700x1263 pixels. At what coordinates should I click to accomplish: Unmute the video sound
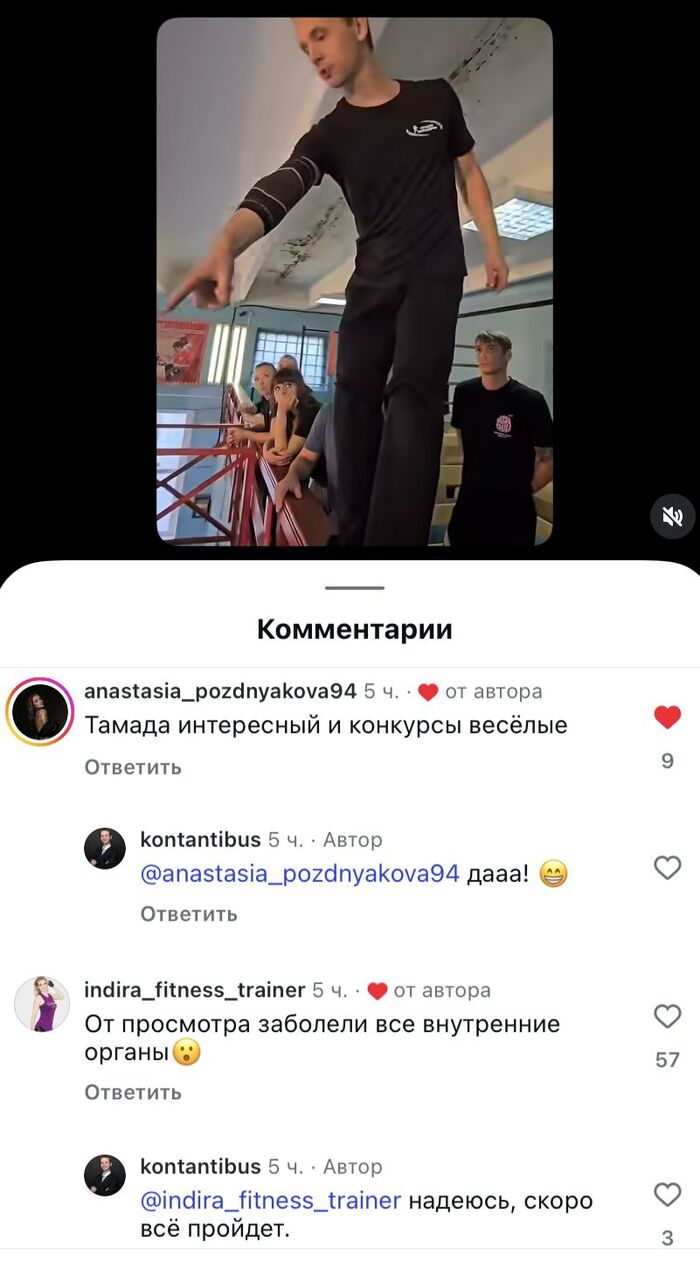click(672, 516)
